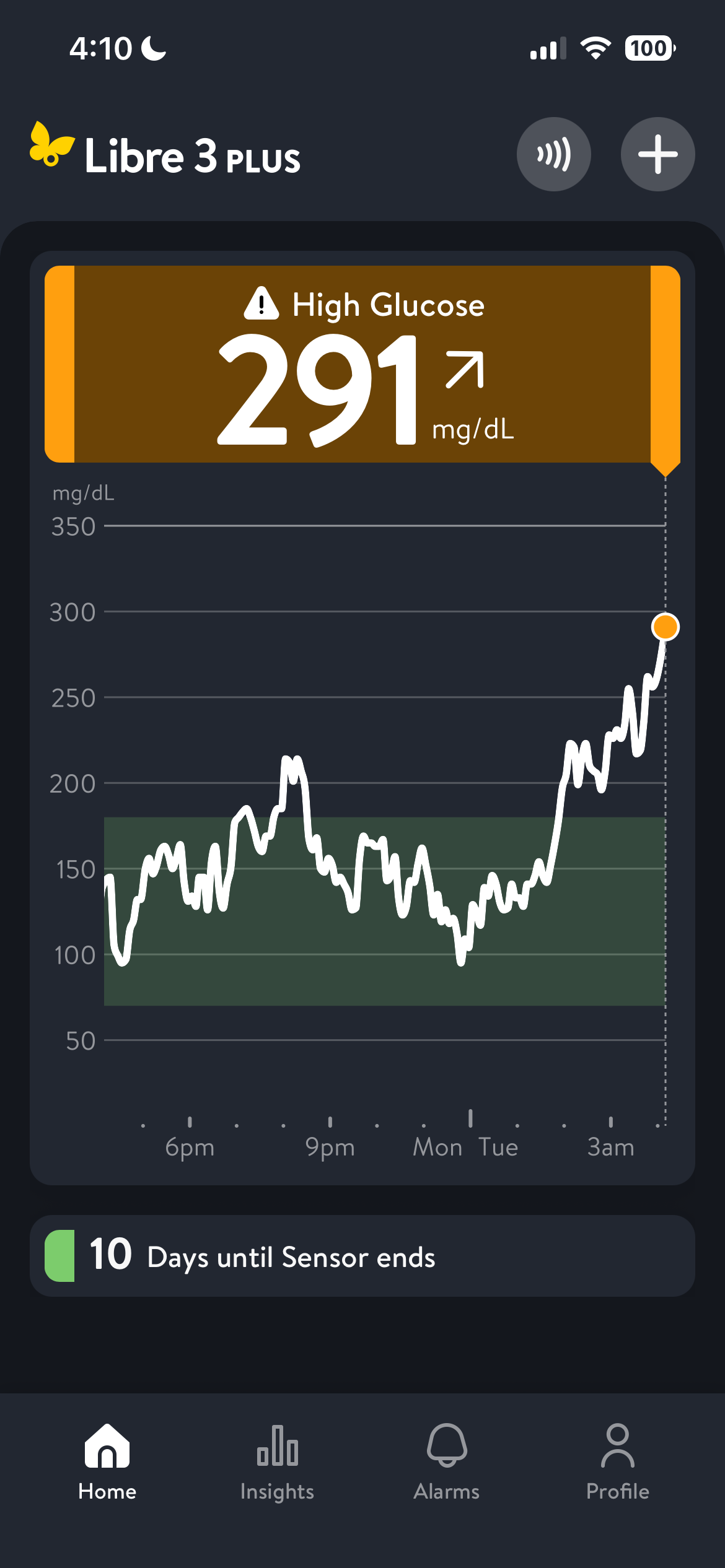Screen dimensions: 725x1568
Task: Go to the Home tab
Action: (x=107, y=1461)
